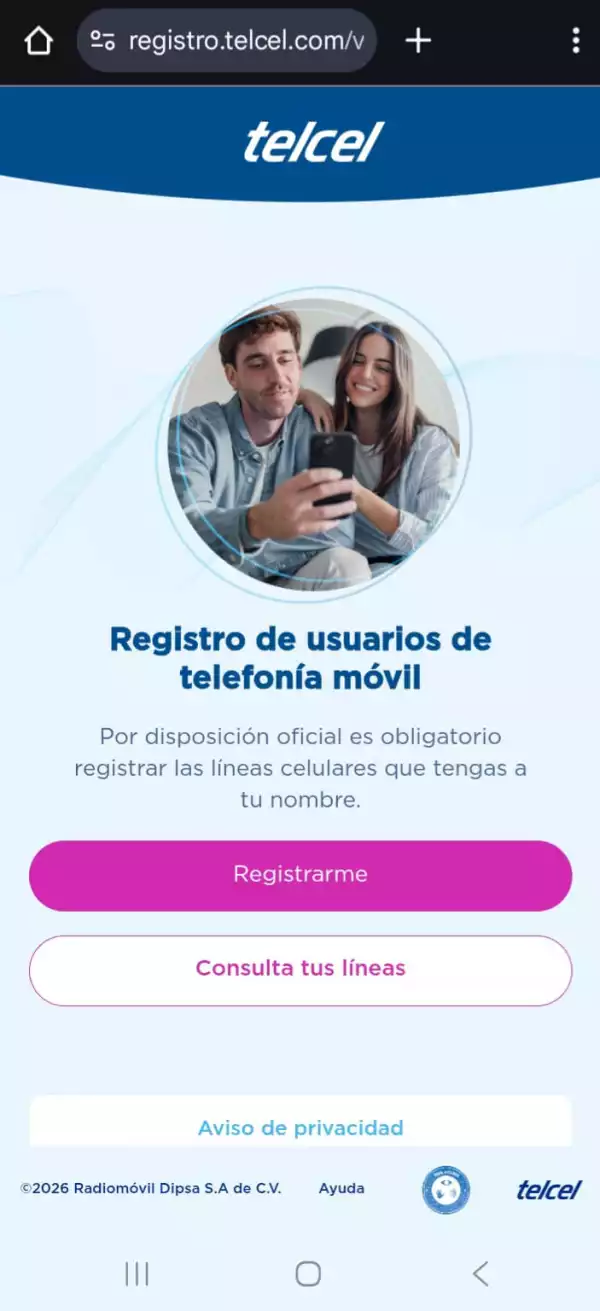This screenshot has width=600, height=1311.
Task: Go back using the system back button
Action: pos(480,1273)
